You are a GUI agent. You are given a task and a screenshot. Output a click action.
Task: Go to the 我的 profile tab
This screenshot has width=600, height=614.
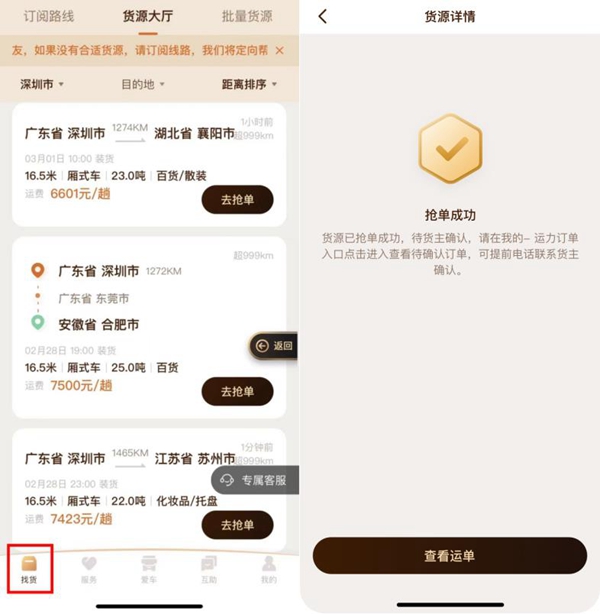point(268,570)
